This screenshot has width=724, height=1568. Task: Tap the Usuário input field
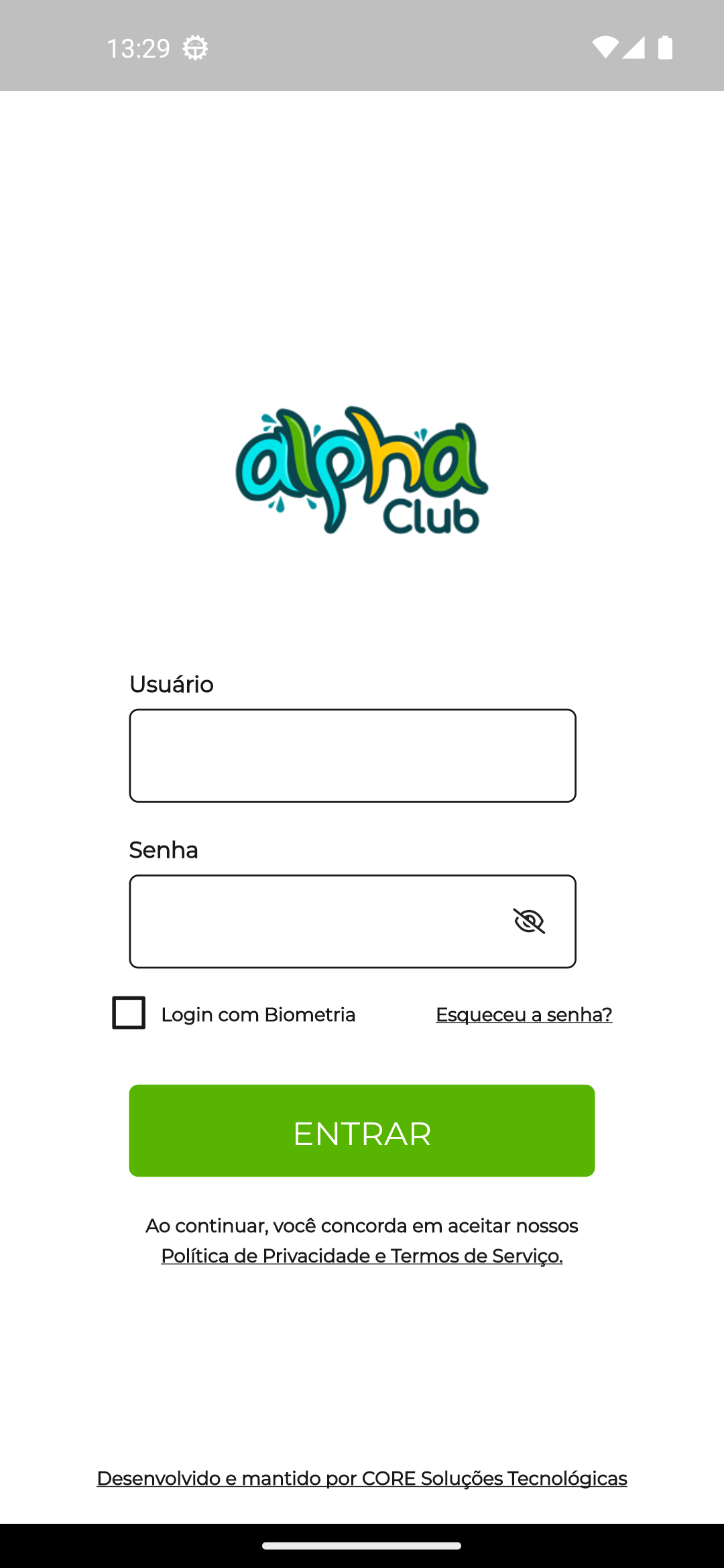[353, 755]
